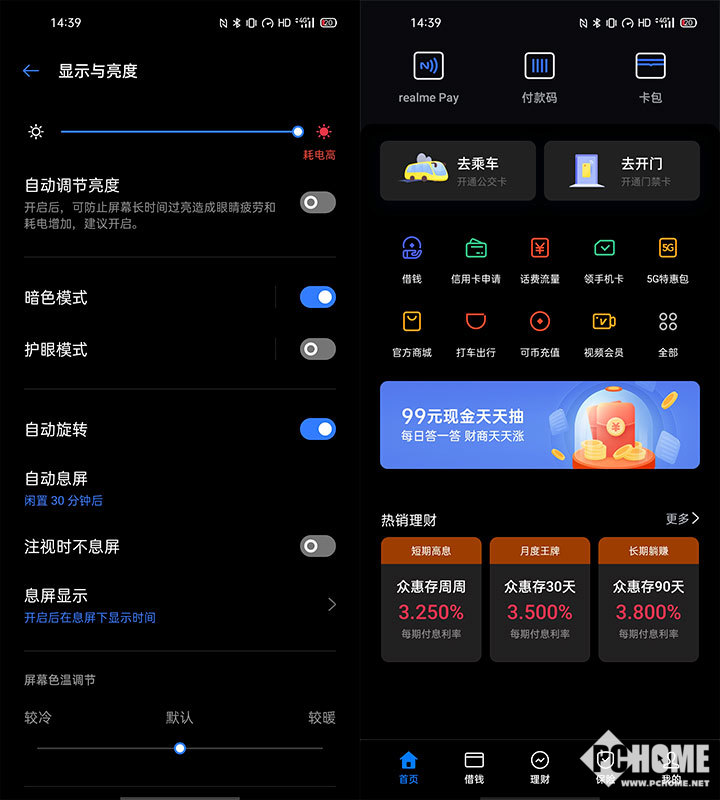Select the 去开门 access card

622,170
